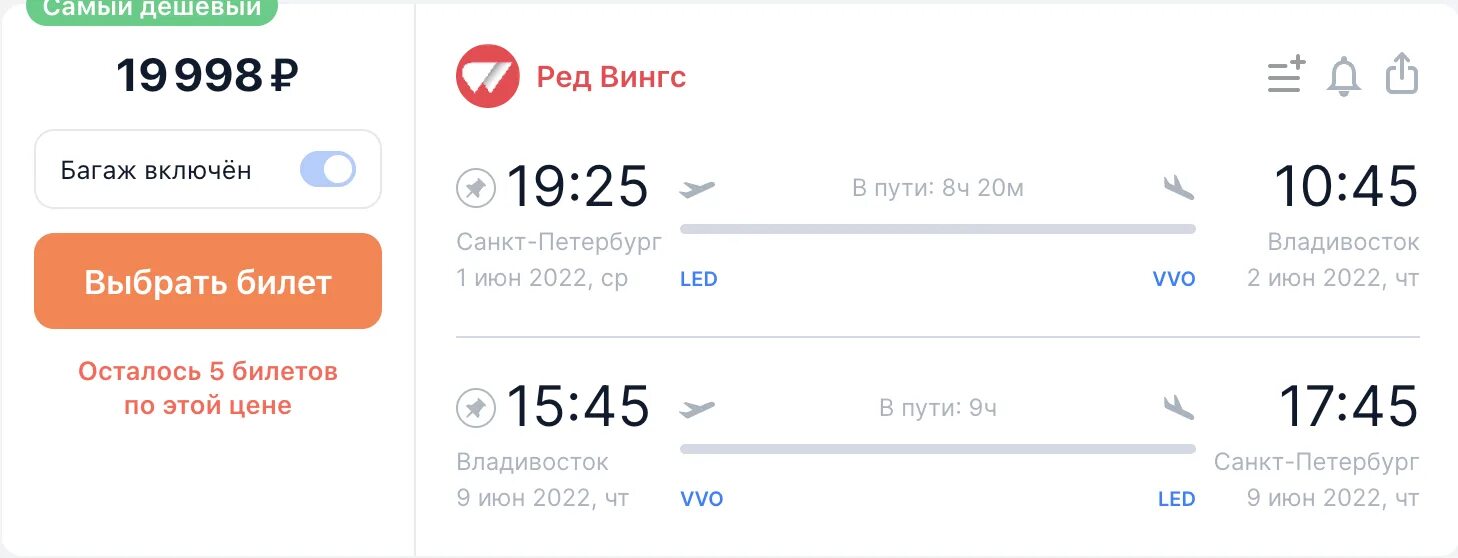
Task: Share this Ред Вингс ticket
Action: [x=1402, y=75]
